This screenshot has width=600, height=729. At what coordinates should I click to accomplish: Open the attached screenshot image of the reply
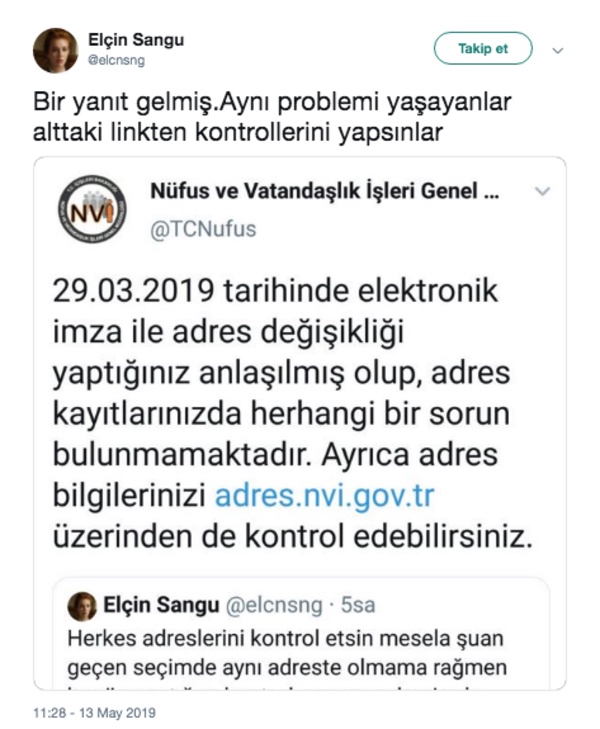(x=300, y=422)
